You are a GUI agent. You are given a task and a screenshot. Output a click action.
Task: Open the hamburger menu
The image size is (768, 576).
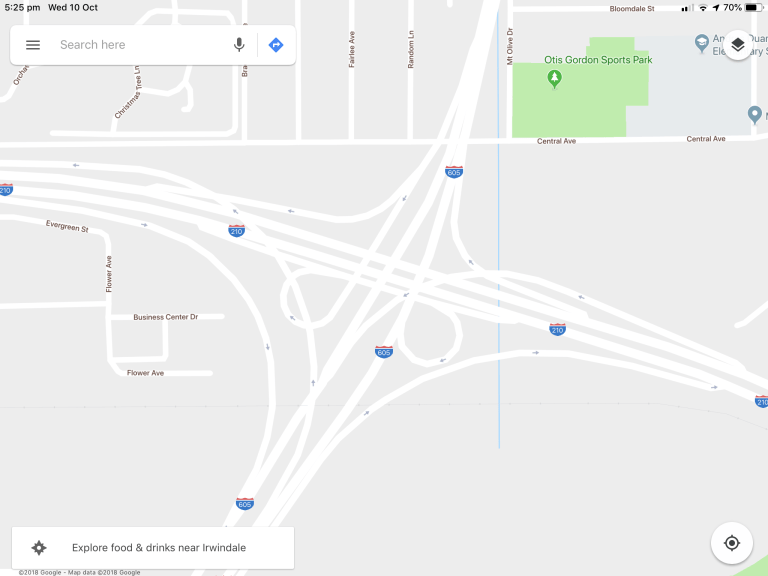(x=33, y=45)
